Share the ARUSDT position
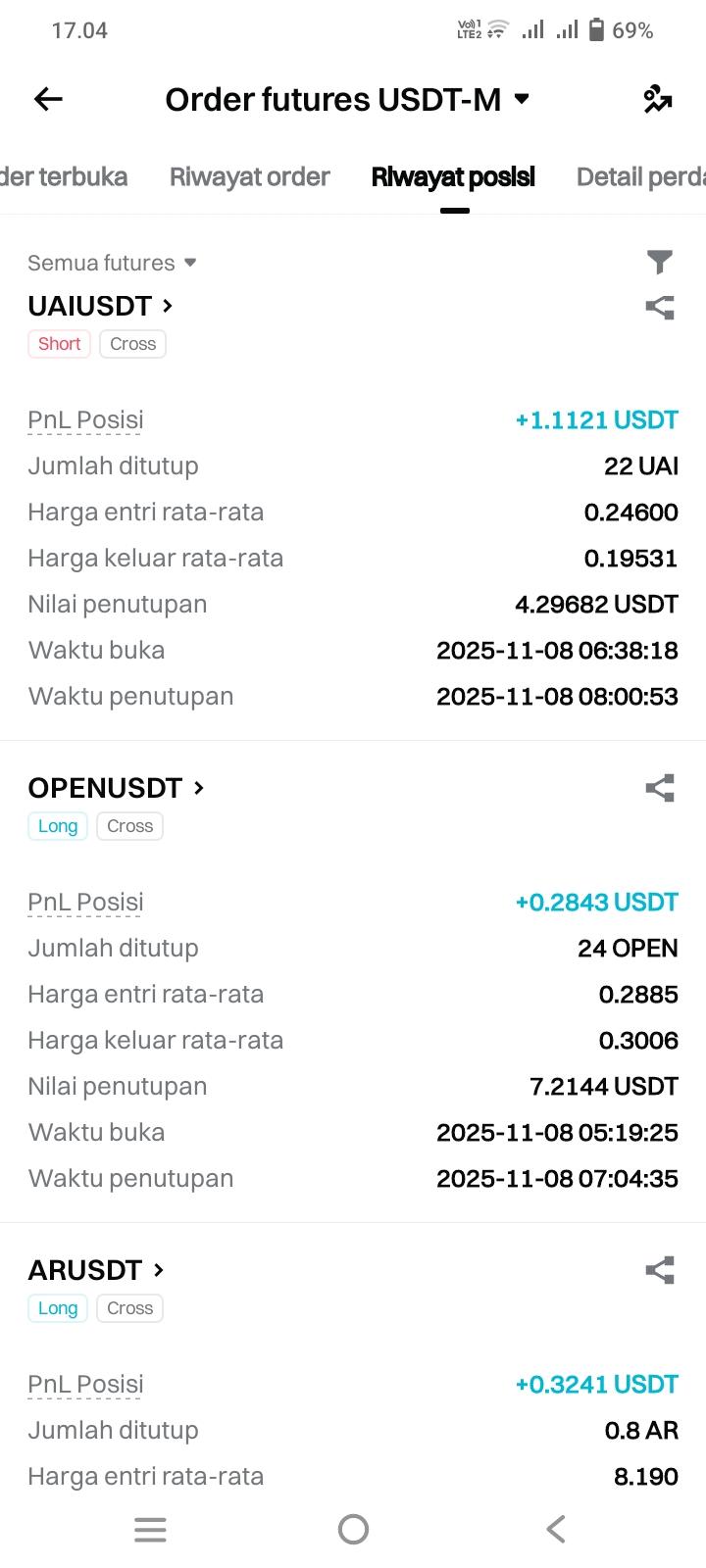Screen dimensions: 706x1568 tap(660, 1270)
